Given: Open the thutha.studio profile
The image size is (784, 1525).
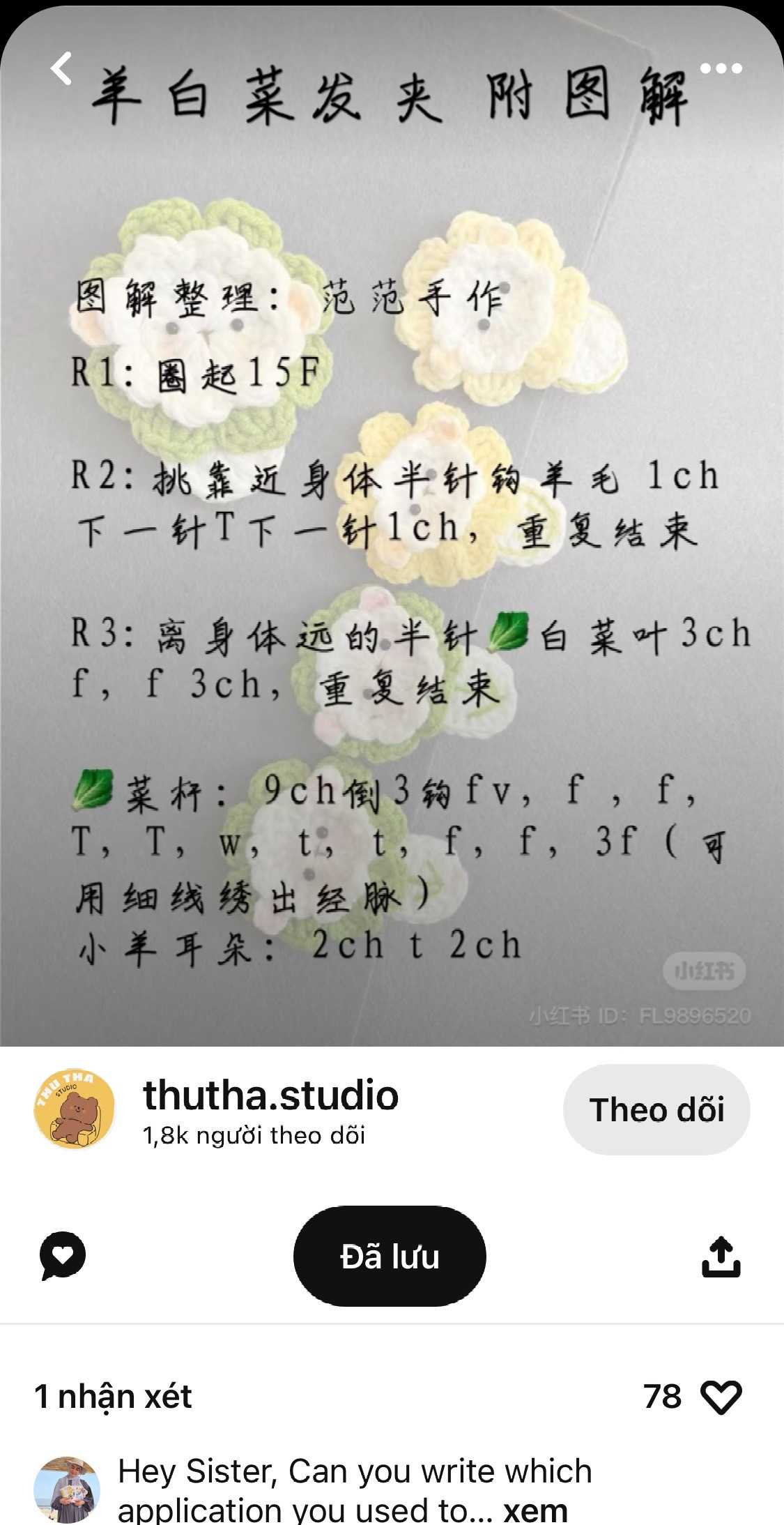Looking at the screenshot, I should [x=270, y=1095].
